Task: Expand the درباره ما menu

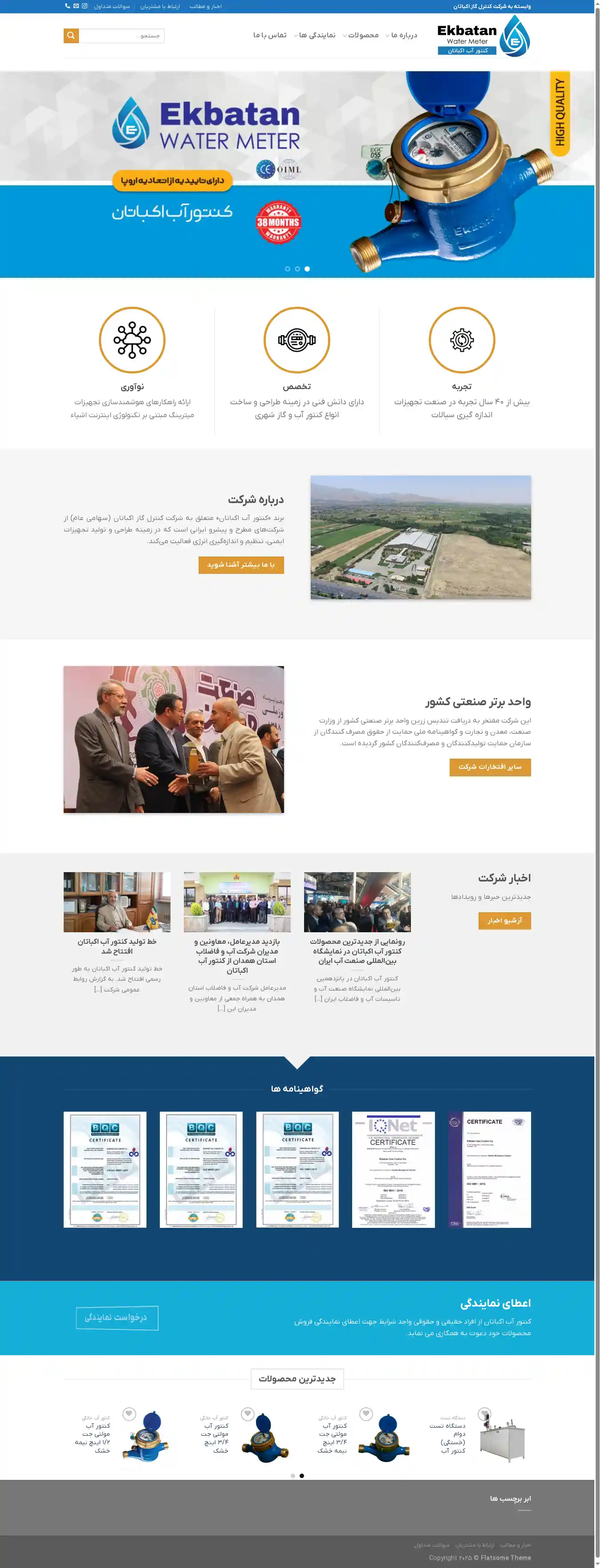Action: click(404, 35)
